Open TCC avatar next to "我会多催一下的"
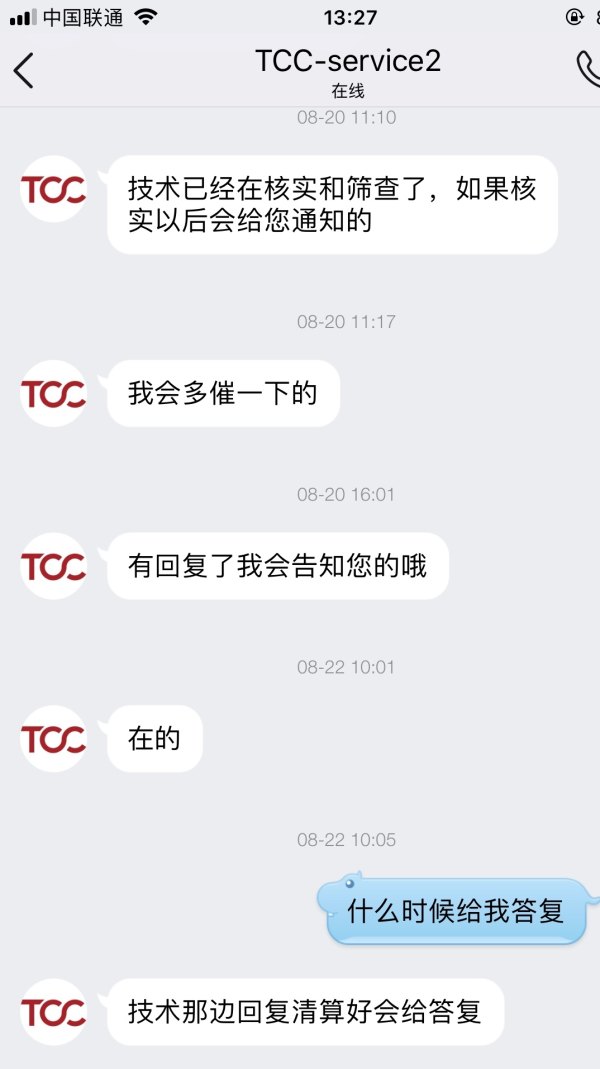Viewport: 600px width, 1069px height. [53, 393]
